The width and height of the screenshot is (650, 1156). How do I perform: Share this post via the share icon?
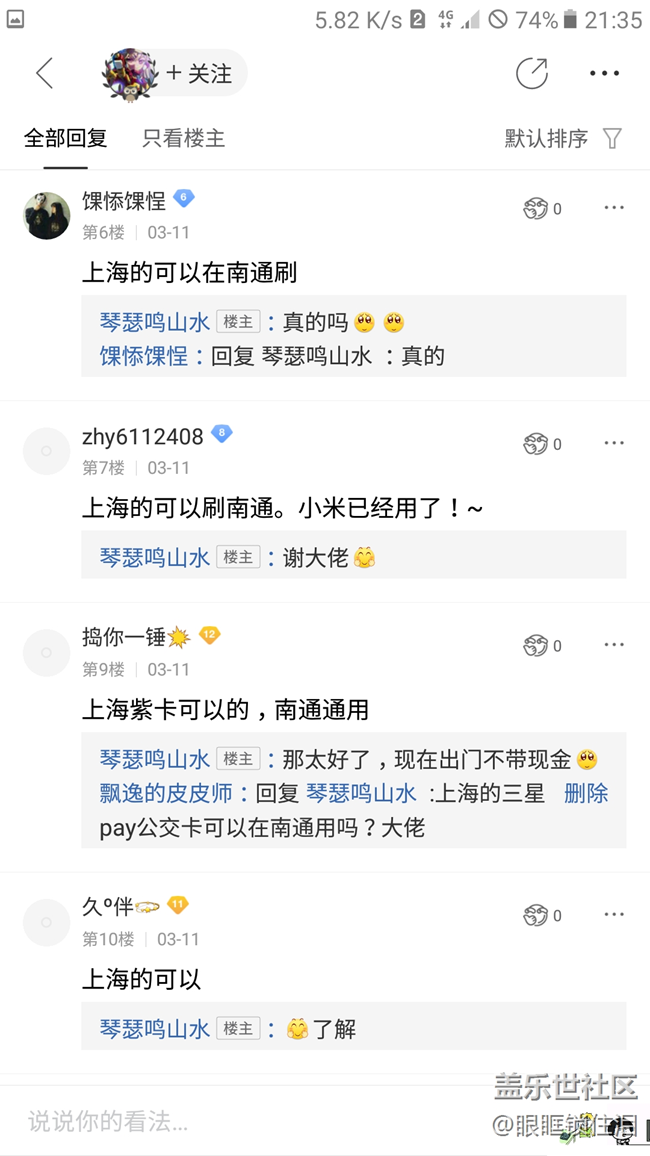click(531, 73)
